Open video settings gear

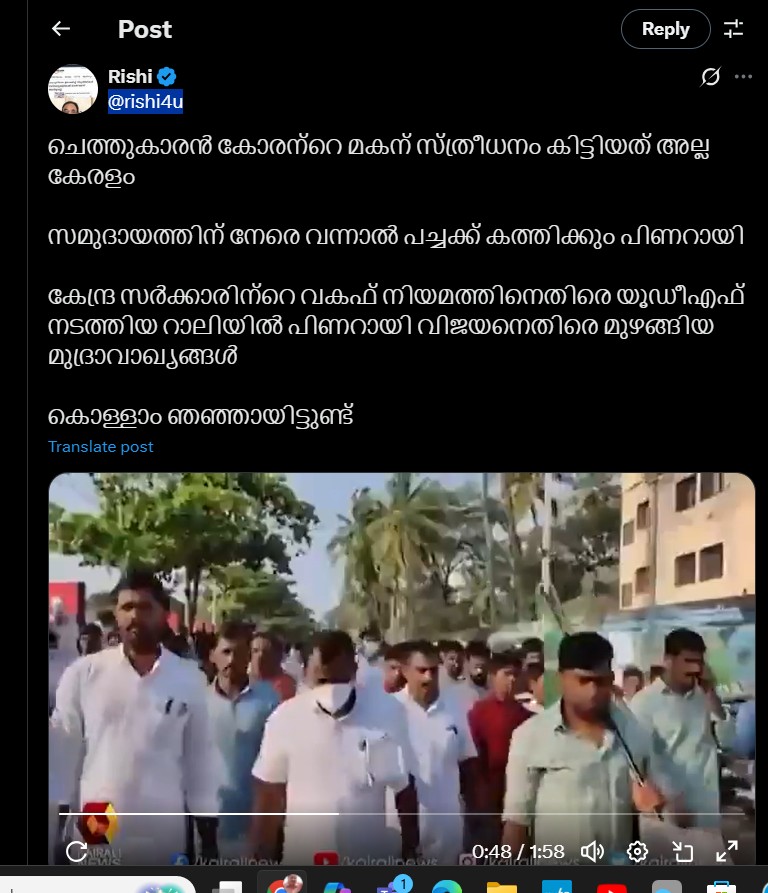[637, 852]
